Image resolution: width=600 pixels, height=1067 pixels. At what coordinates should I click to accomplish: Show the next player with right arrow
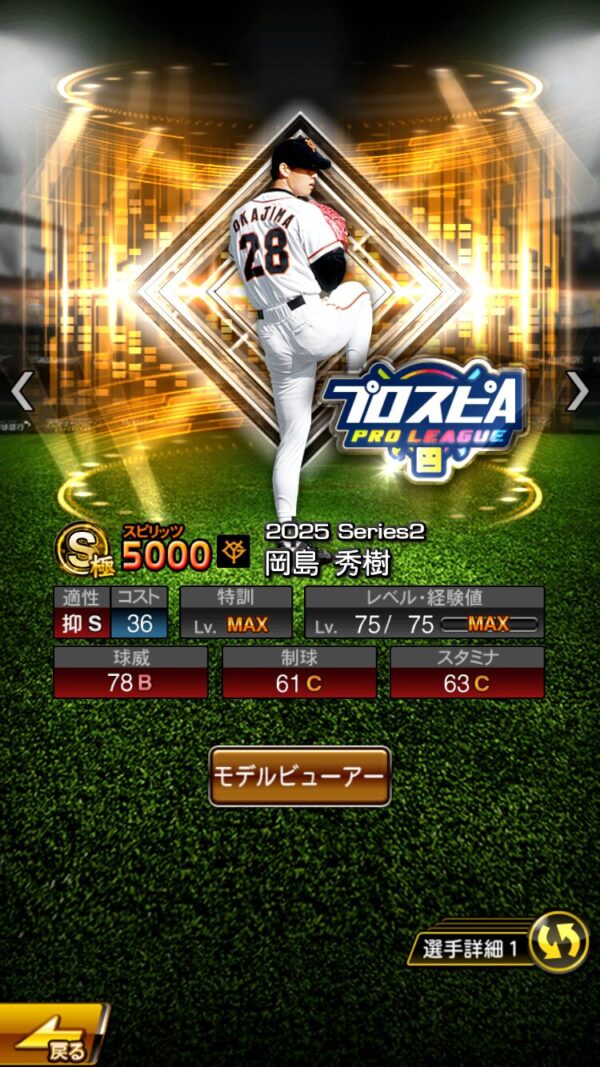[x=577, y=391]
